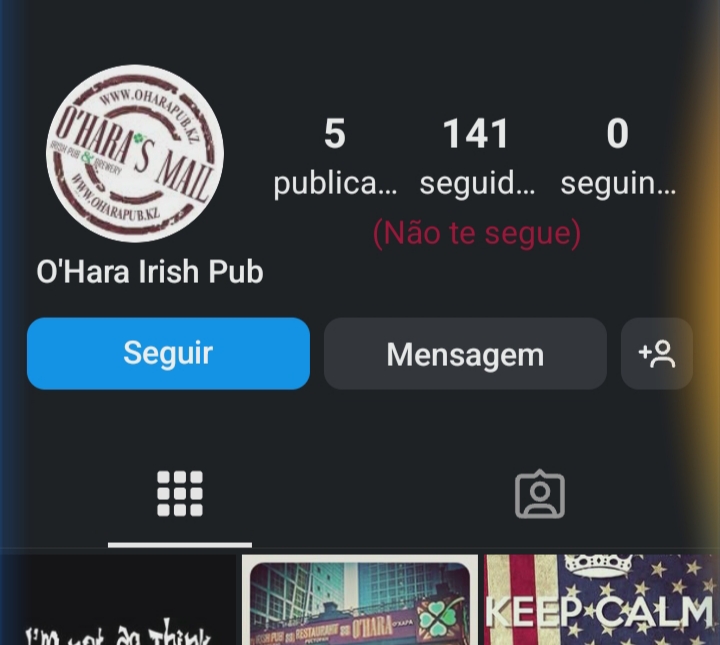The height and width of the screenshot is (645, 720).
Task: Open the Keep Calm flag post
Action: pyautogui.click(x=602, y=601)
